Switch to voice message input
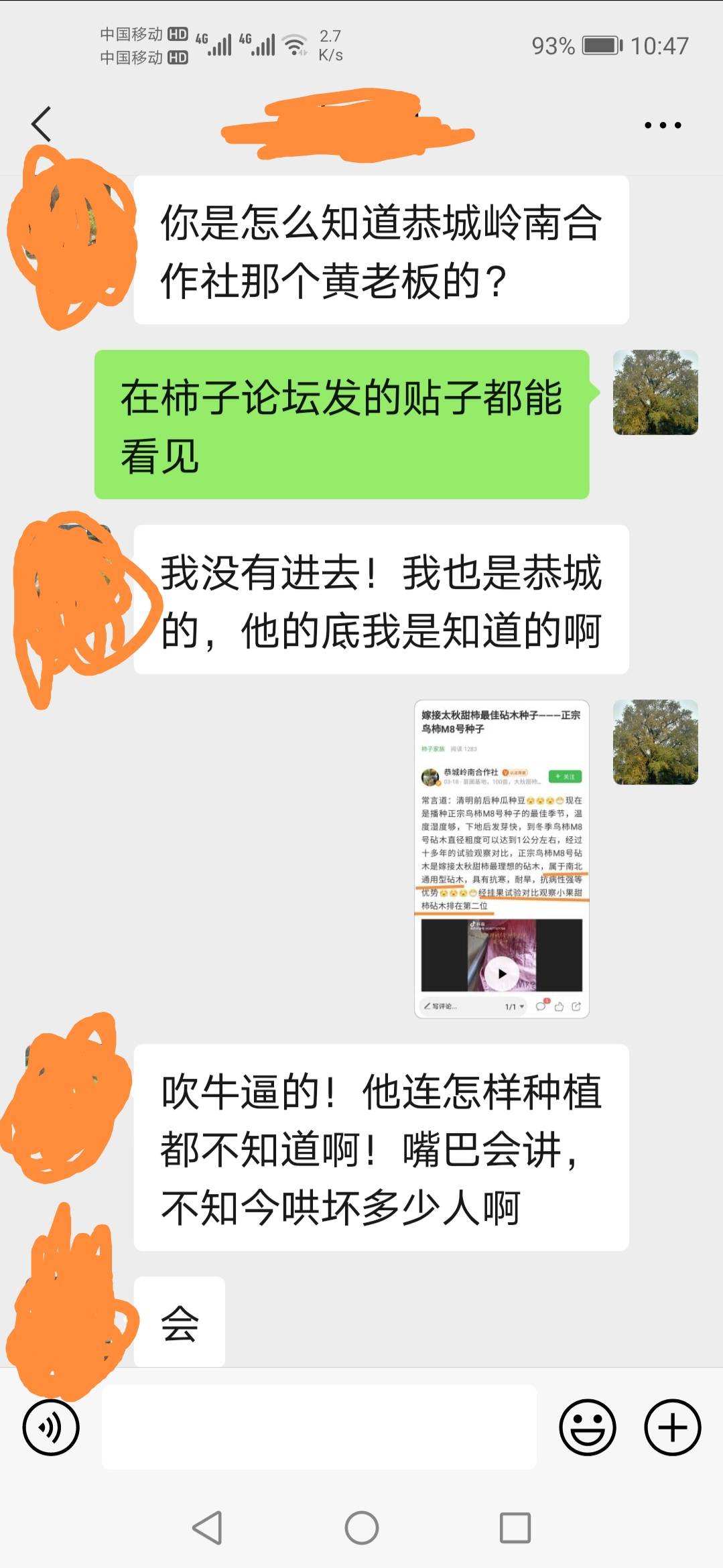 pos(51,1427)
